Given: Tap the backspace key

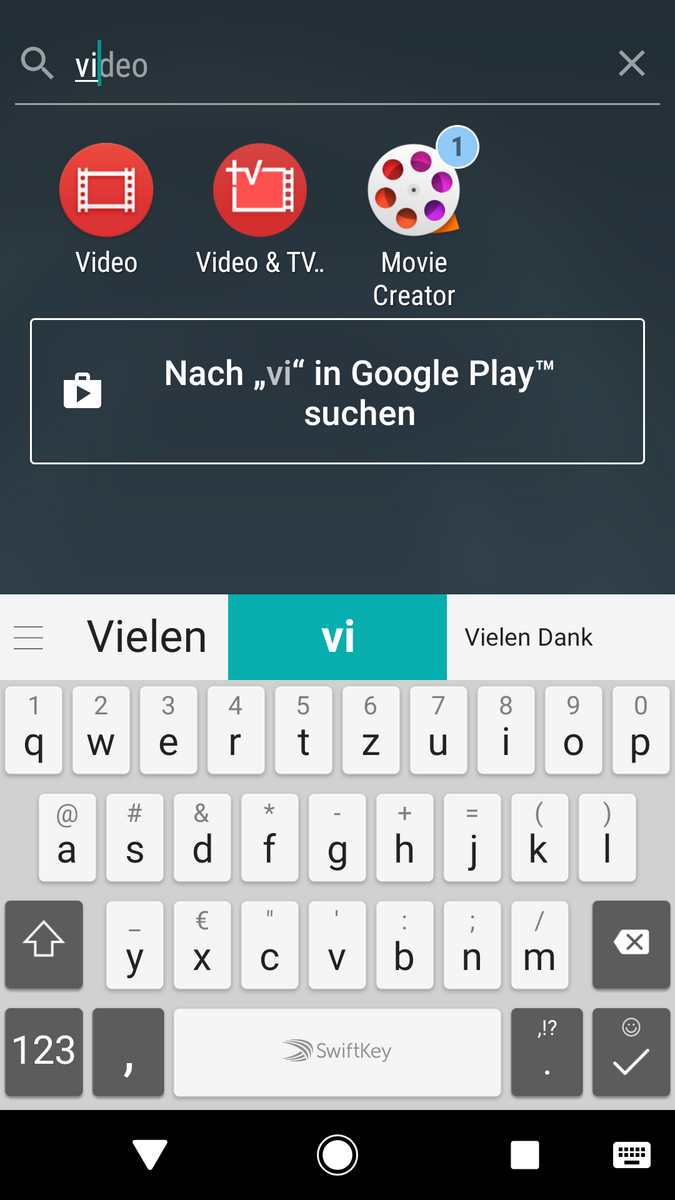Looking at the screenshot, I should 631,942.
